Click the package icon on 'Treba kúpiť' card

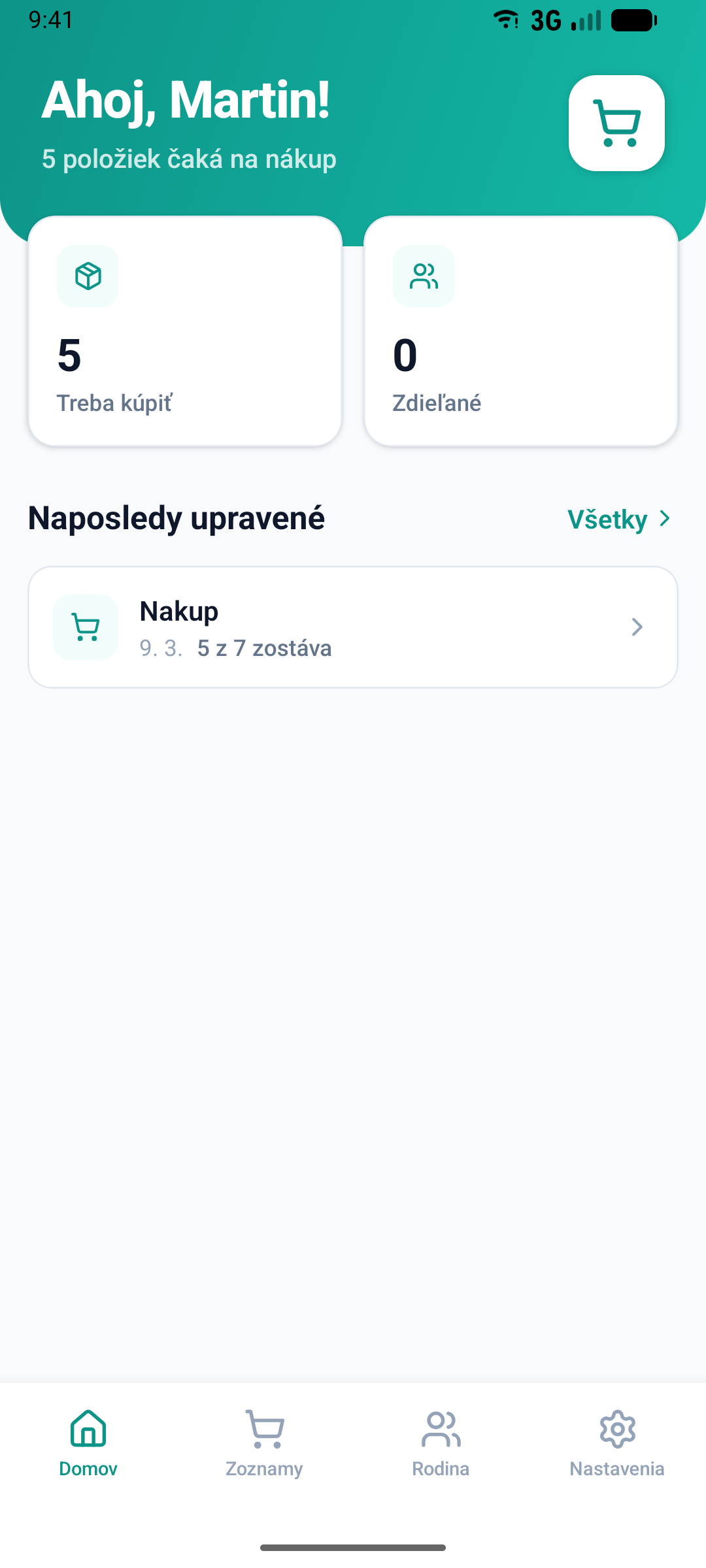(87, 275)
